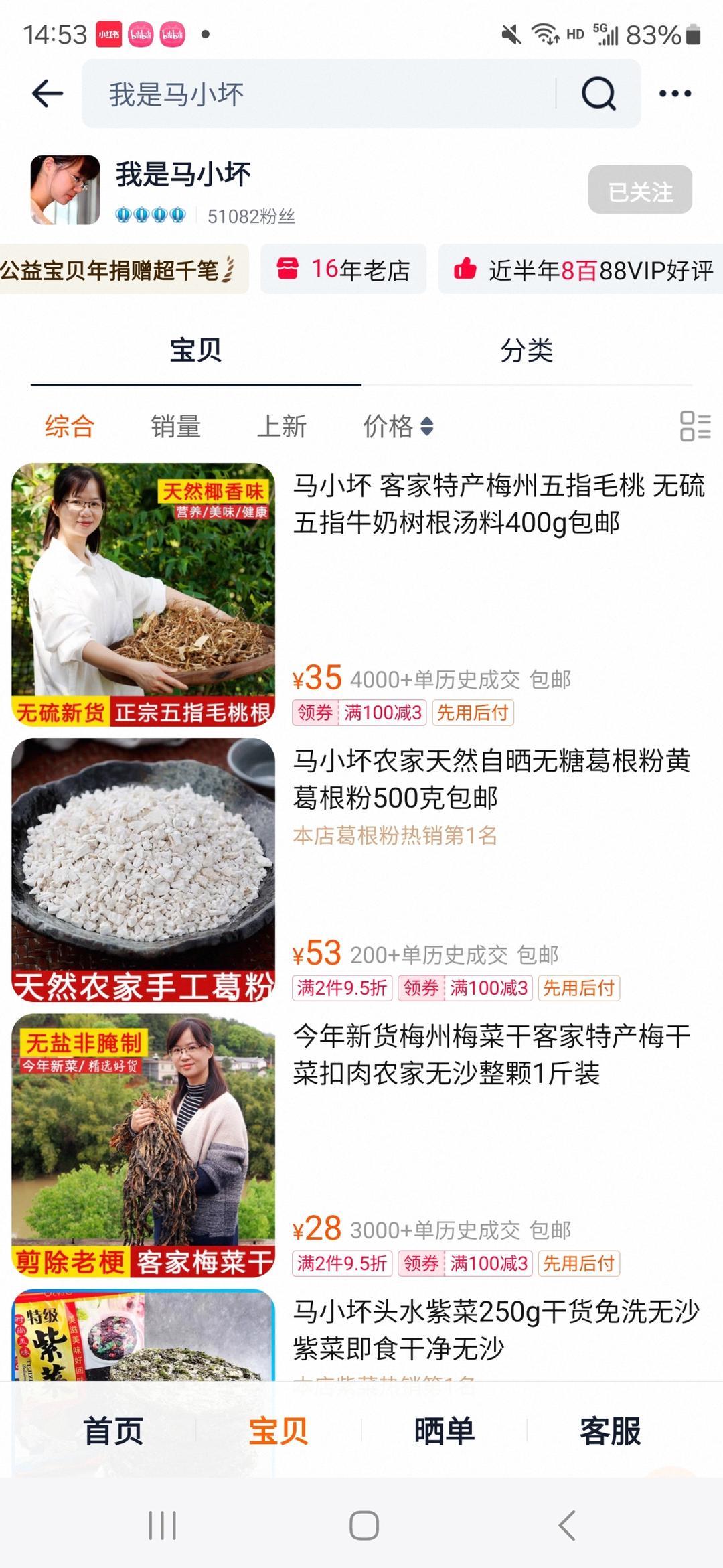Tap the 领券 coupon on 葛根粉 item
Screen dimensions: 723x1568
coord(421,988)
